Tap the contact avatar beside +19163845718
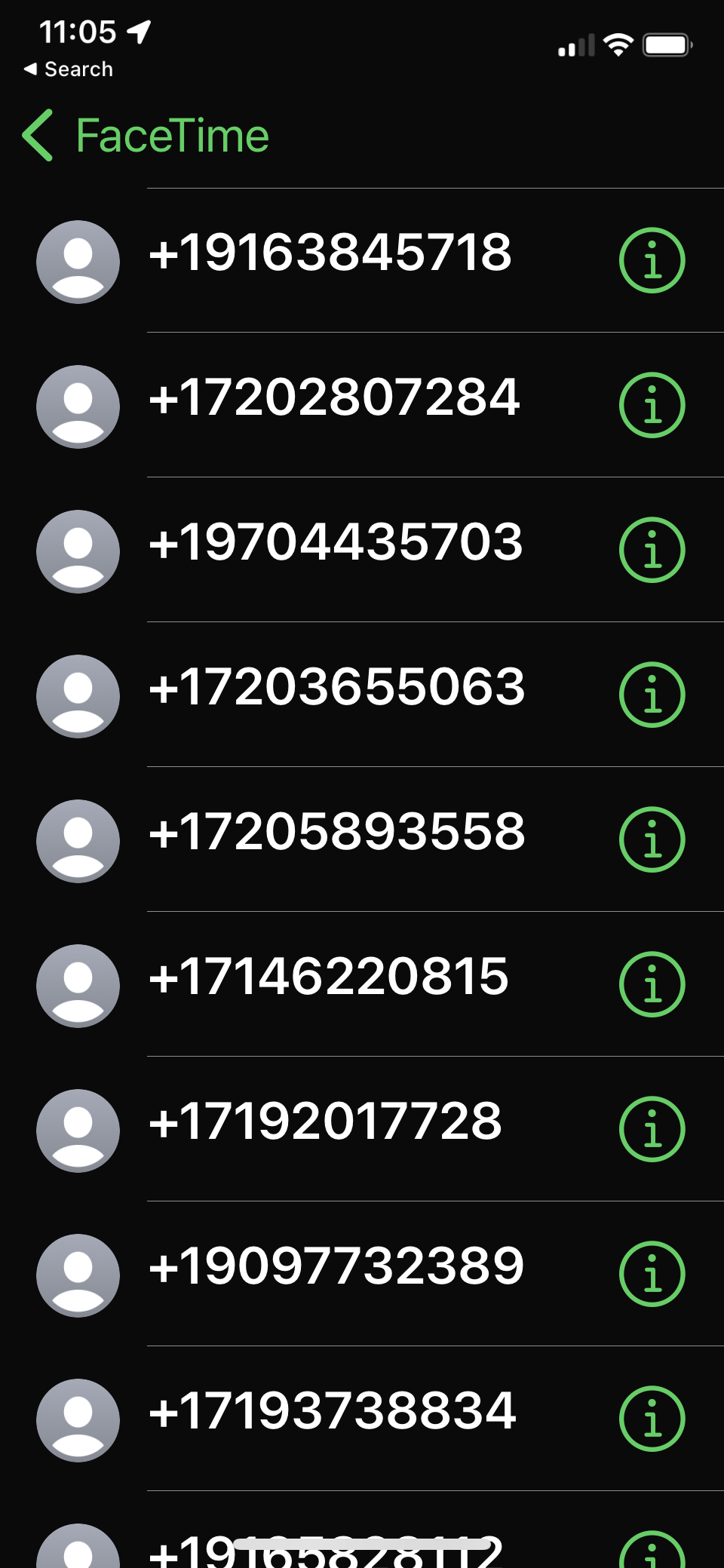Screen dimensions: 724x1568 pyautogui.click(x=77, y=259)
